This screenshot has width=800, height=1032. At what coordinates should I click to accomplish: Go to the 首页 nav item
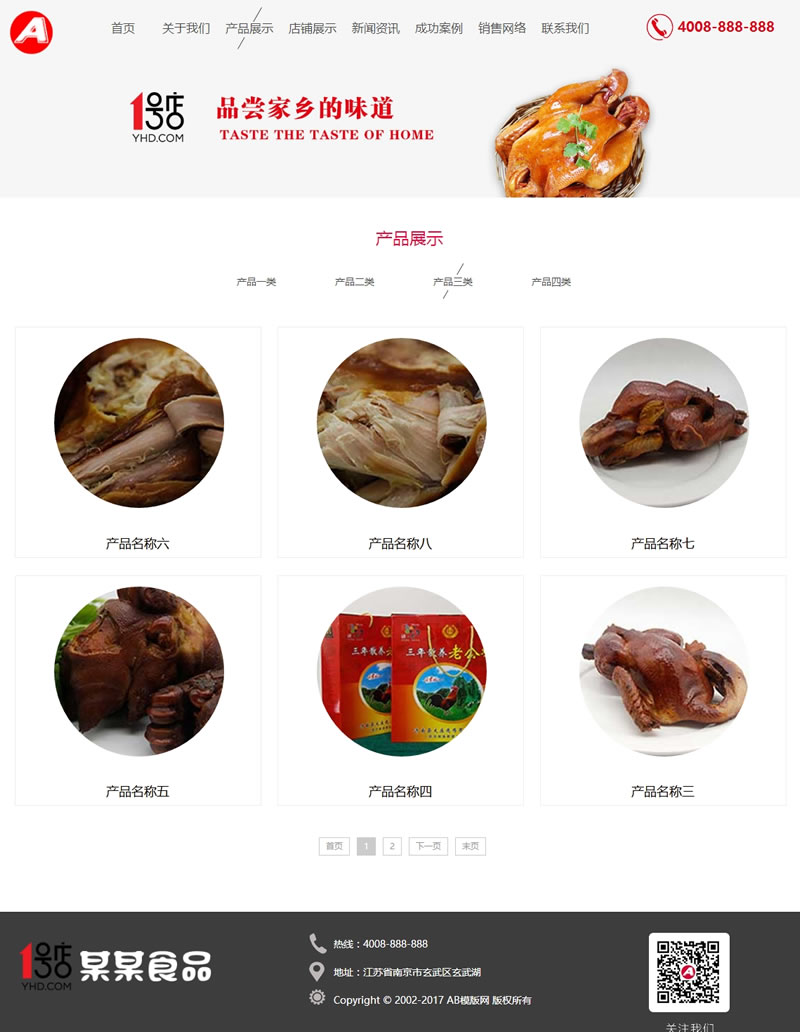pyautogui.click(x=123, y=28)
